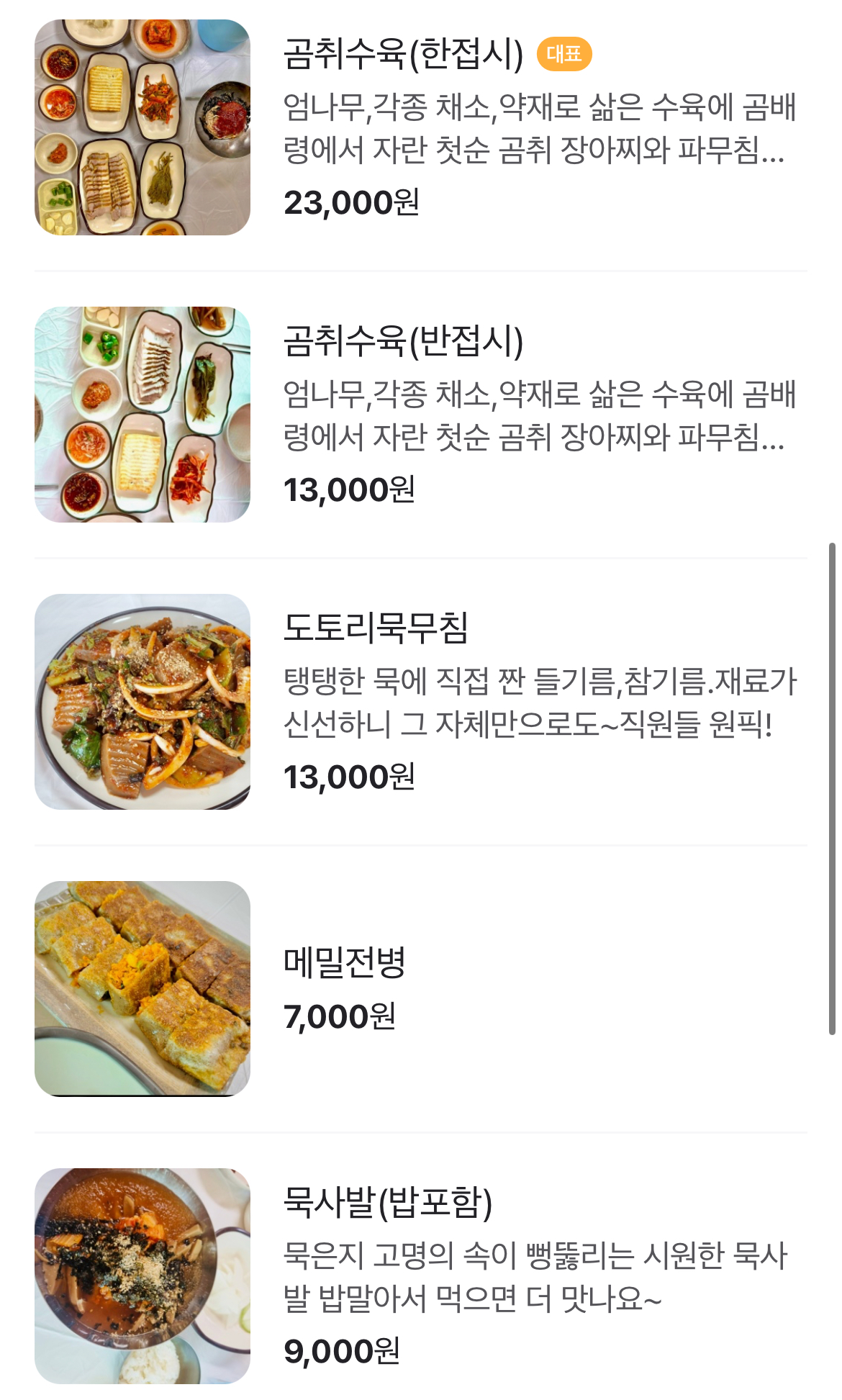View the 곰취수육(반접시) food photo
The width and height of the screenshot is (842, 1400).
[142, 415]
